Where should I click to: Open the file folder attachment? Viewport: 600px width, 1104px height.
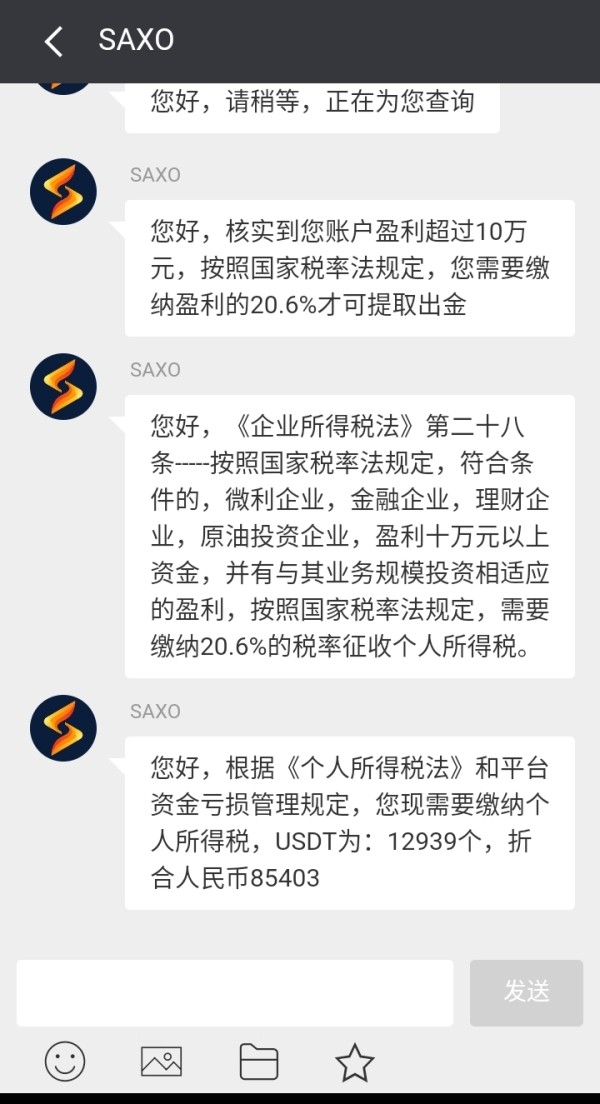coord(258,1061)
